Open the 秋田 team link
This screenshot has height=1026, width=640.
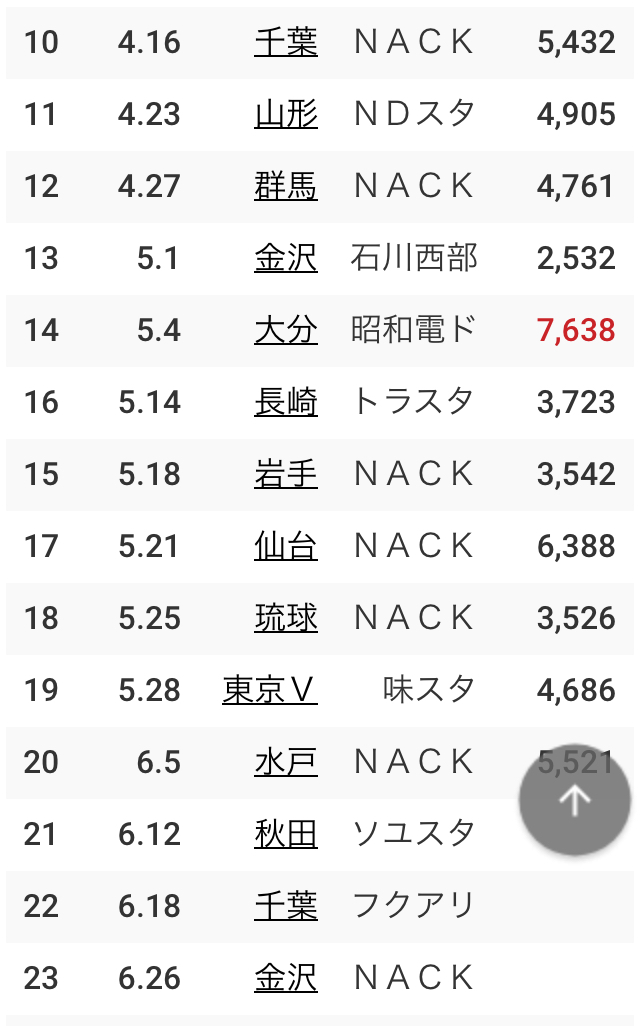pos(286,834)
